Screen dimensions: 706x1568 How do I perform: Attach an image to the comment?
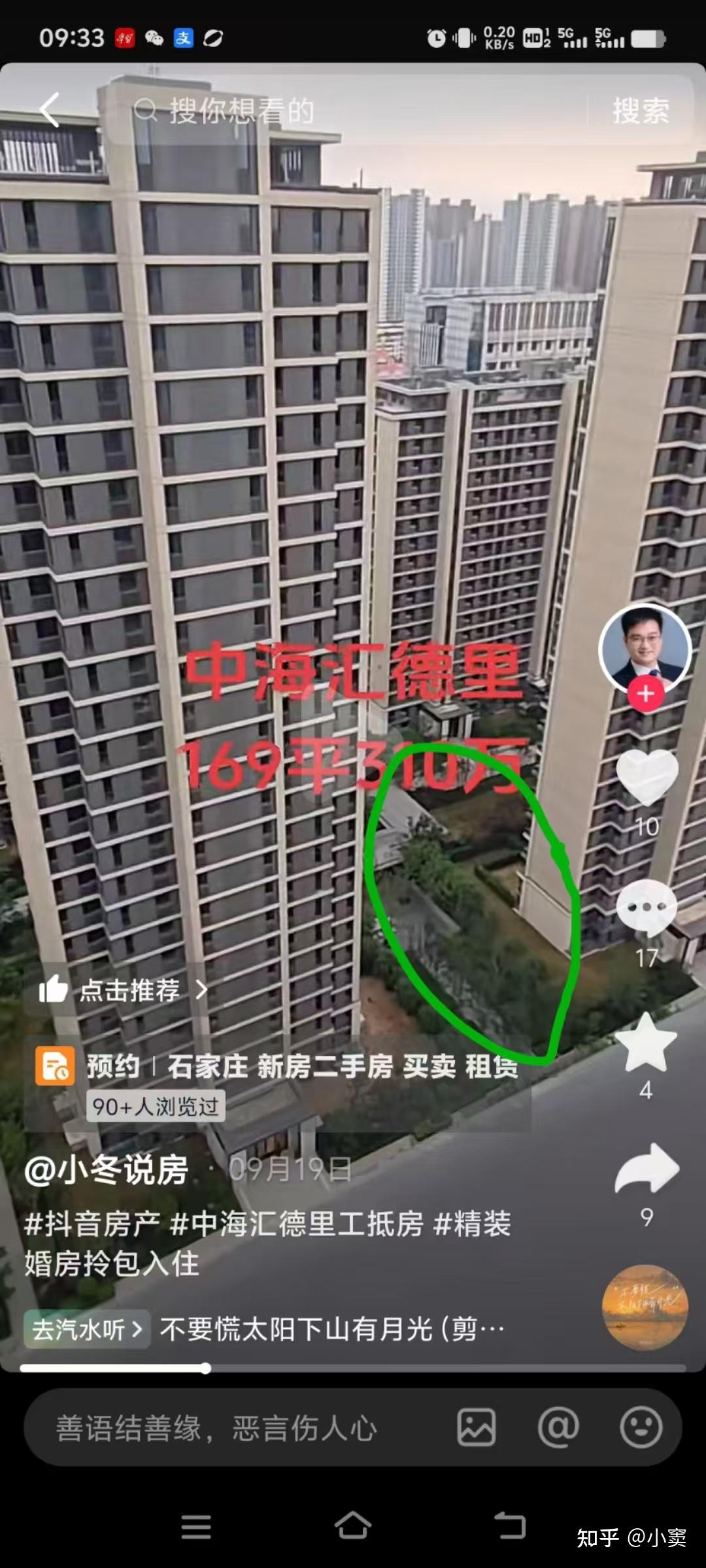click(x=477, y=1428)
